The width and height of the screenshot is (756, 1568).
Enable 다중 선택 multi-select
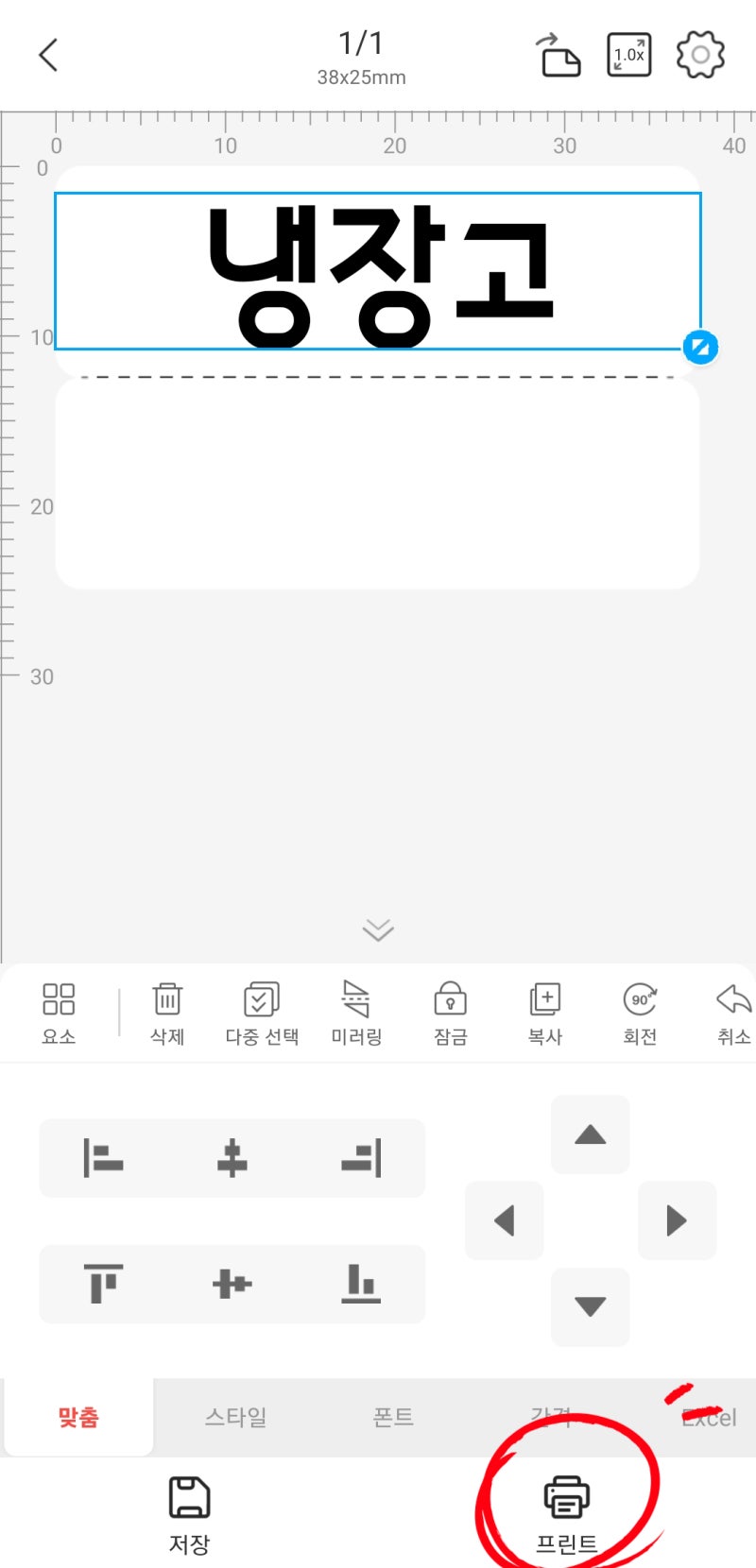coord(262,1013)
